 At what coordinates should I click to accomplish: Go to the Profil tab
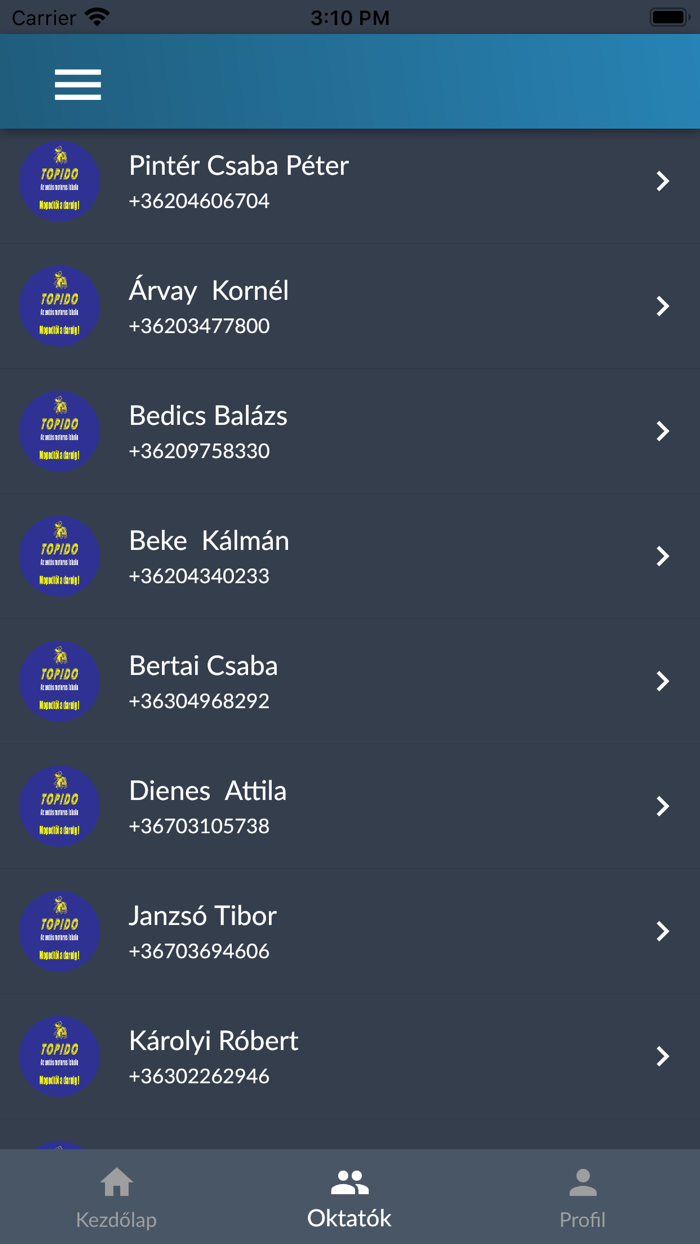click(583, 1198)
